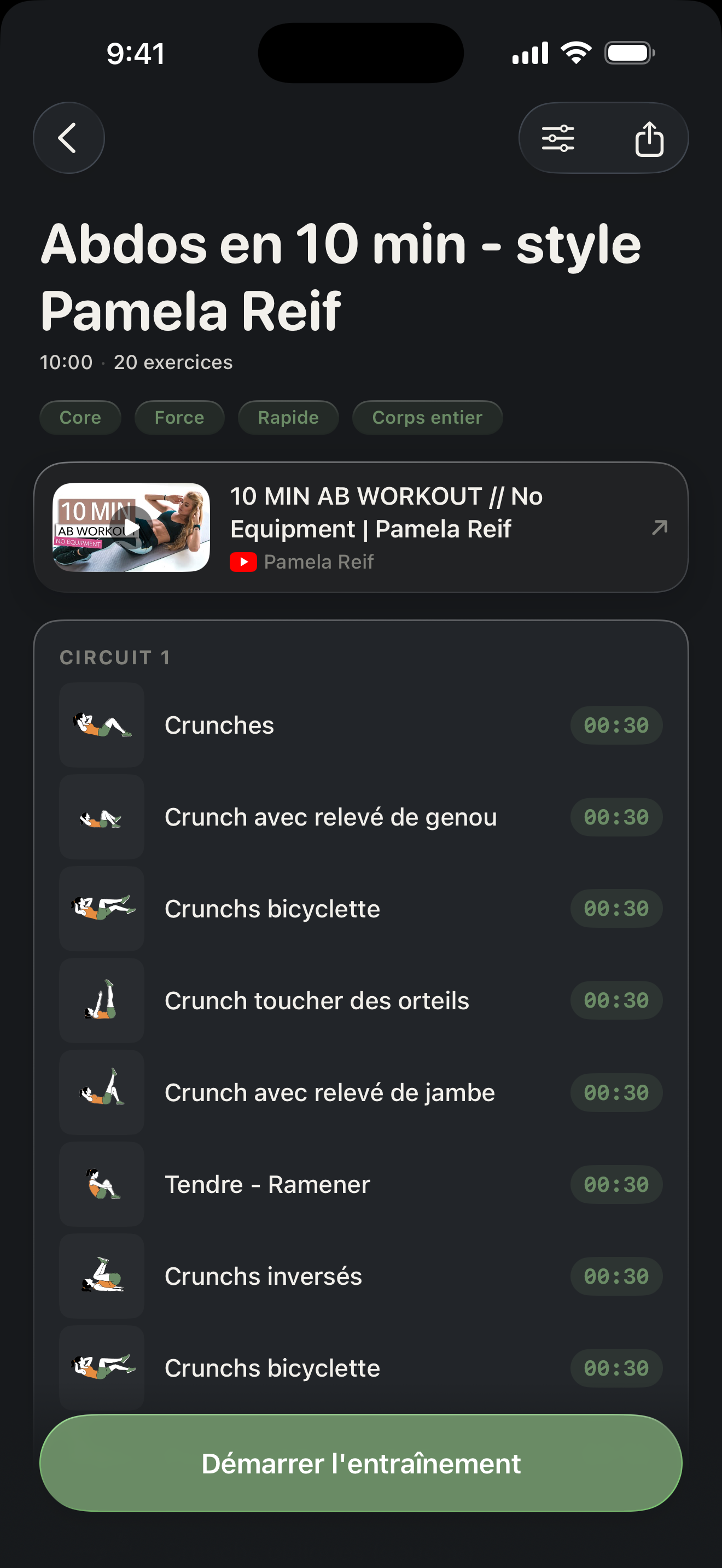Go back using the arrow button
Screen dimensions: 722x1568
pyautogui.click(x=68, y=138)
